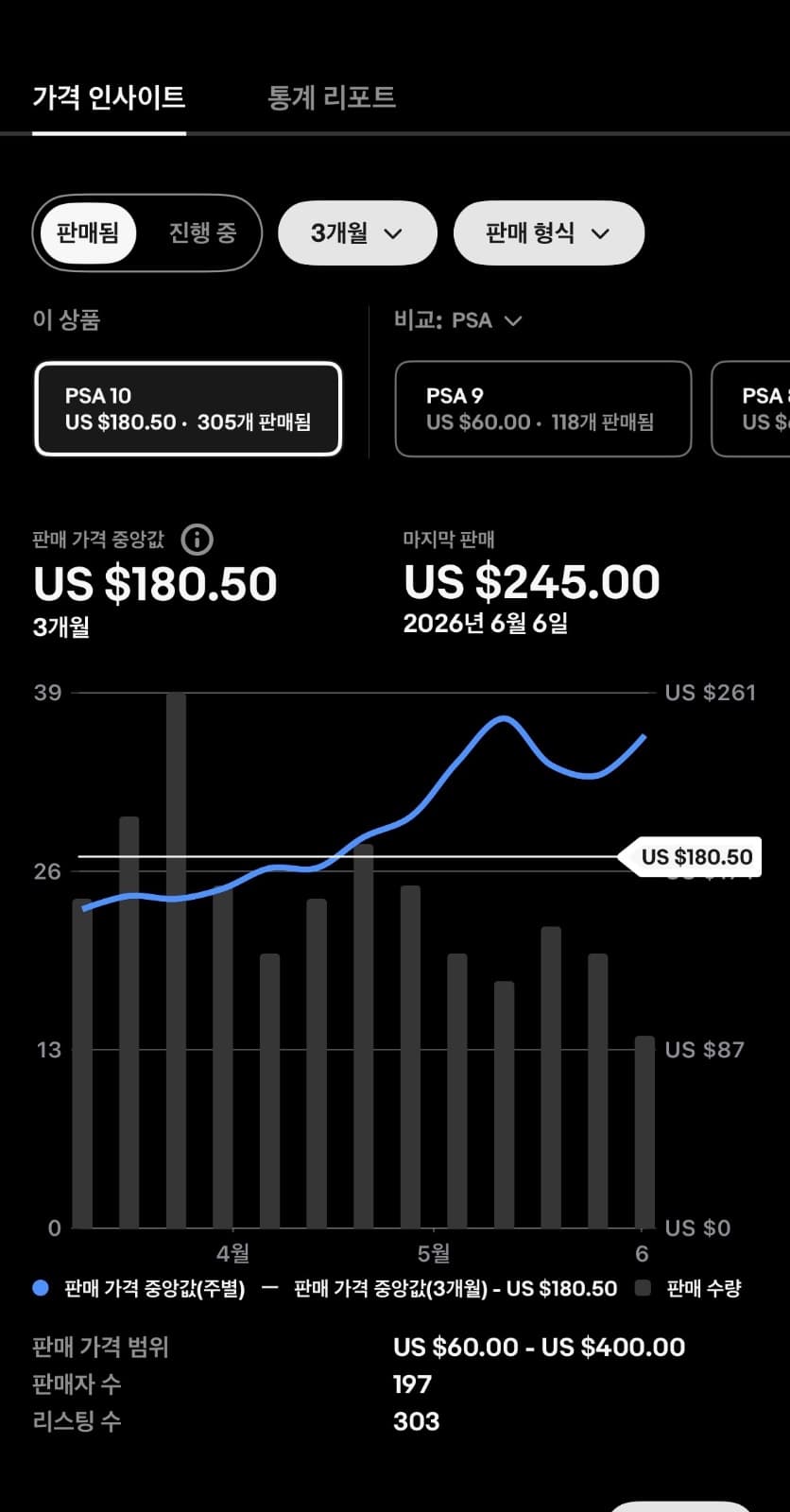Expand the 비교: PSA dropdown
790x1512 pixels.
(458, 320)
